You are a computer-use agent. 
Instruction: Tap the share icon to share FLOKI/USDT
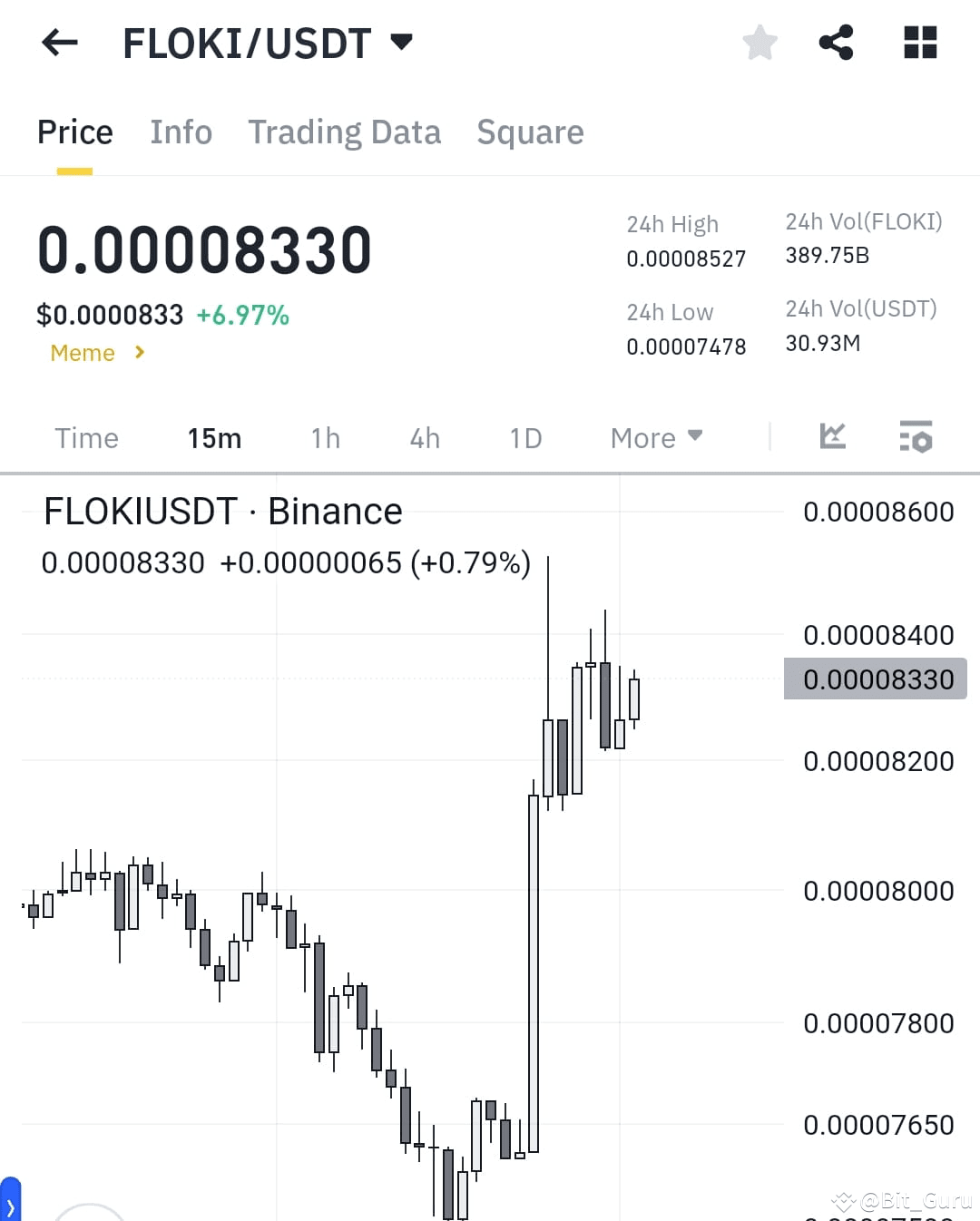pyautogui.click(x=836, y=42)
